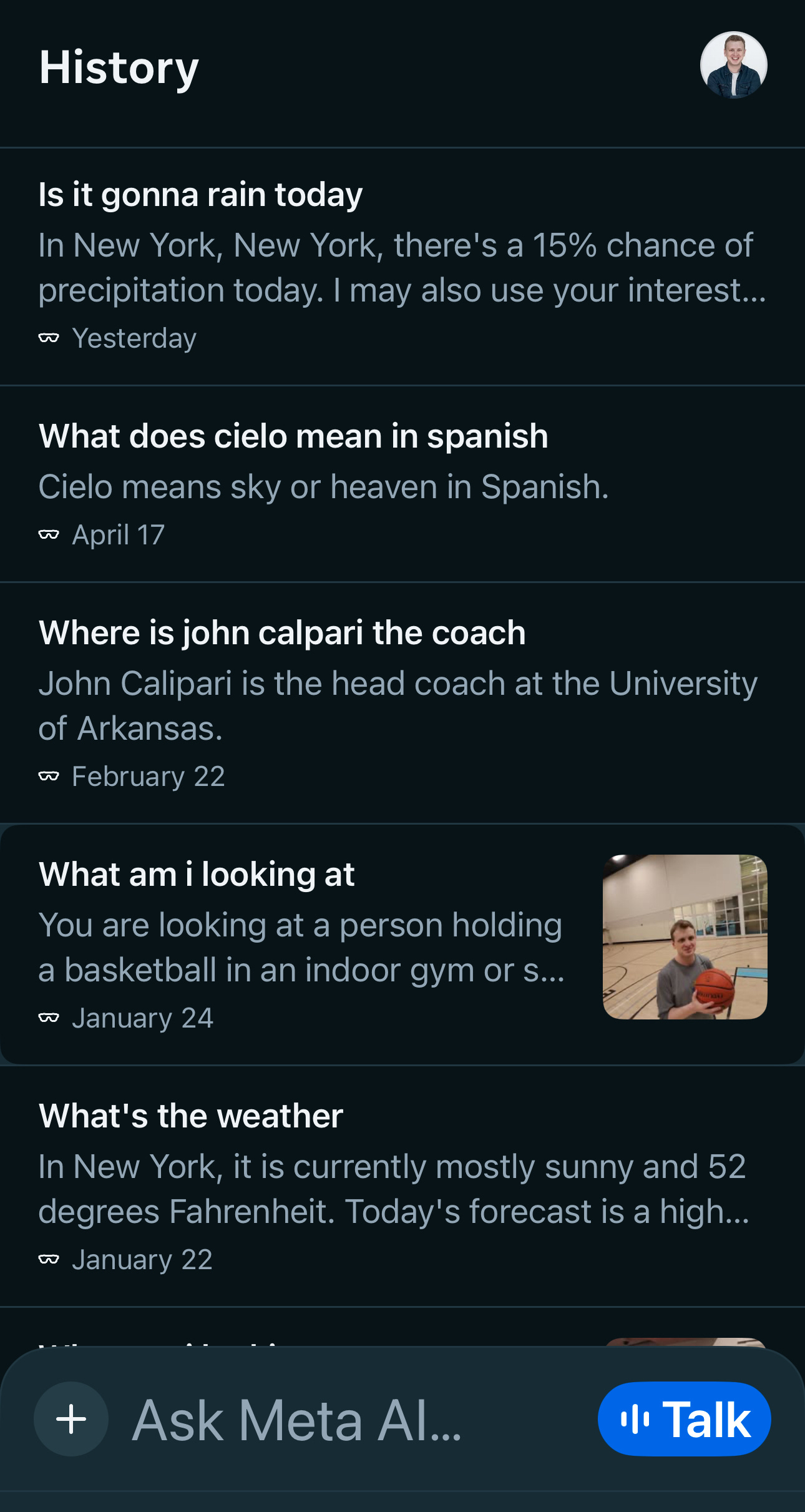
Task: Open the 'What does cielo mean in spanish' entry
Action: (402, 484)
